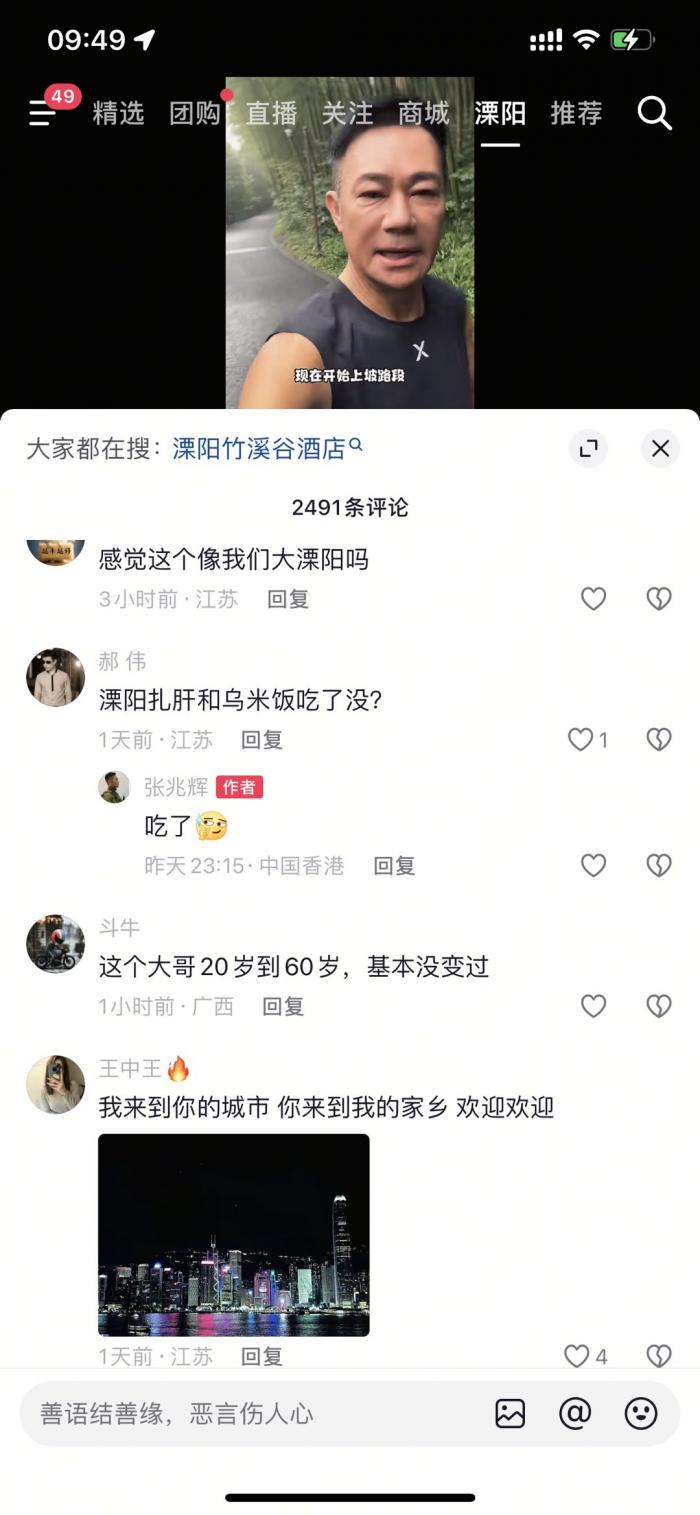
Task: Open the drawer menu with 49 badge
Action: [x=43, y=113]
